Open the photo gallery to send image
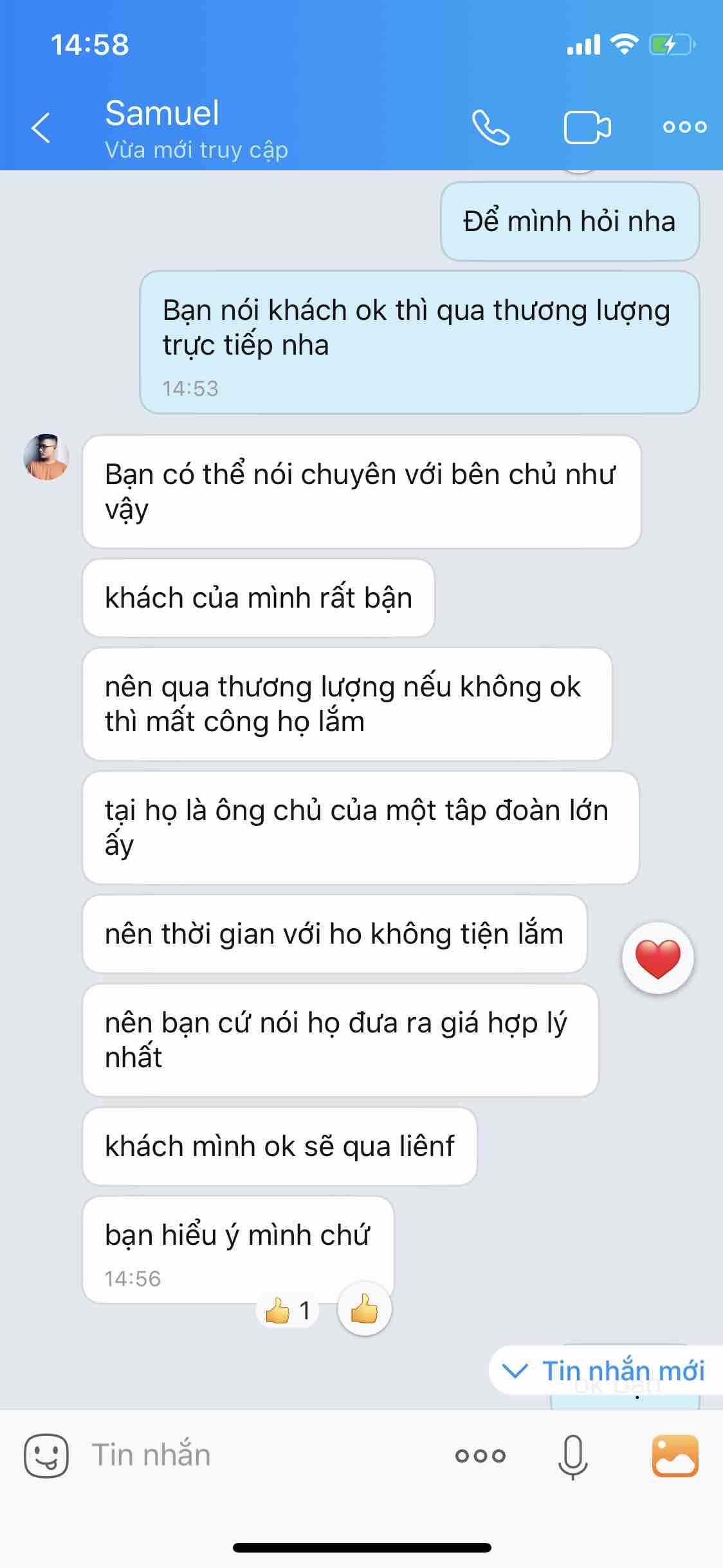This screenshot has width=723, height=1568. click(x=675, y=1456)
